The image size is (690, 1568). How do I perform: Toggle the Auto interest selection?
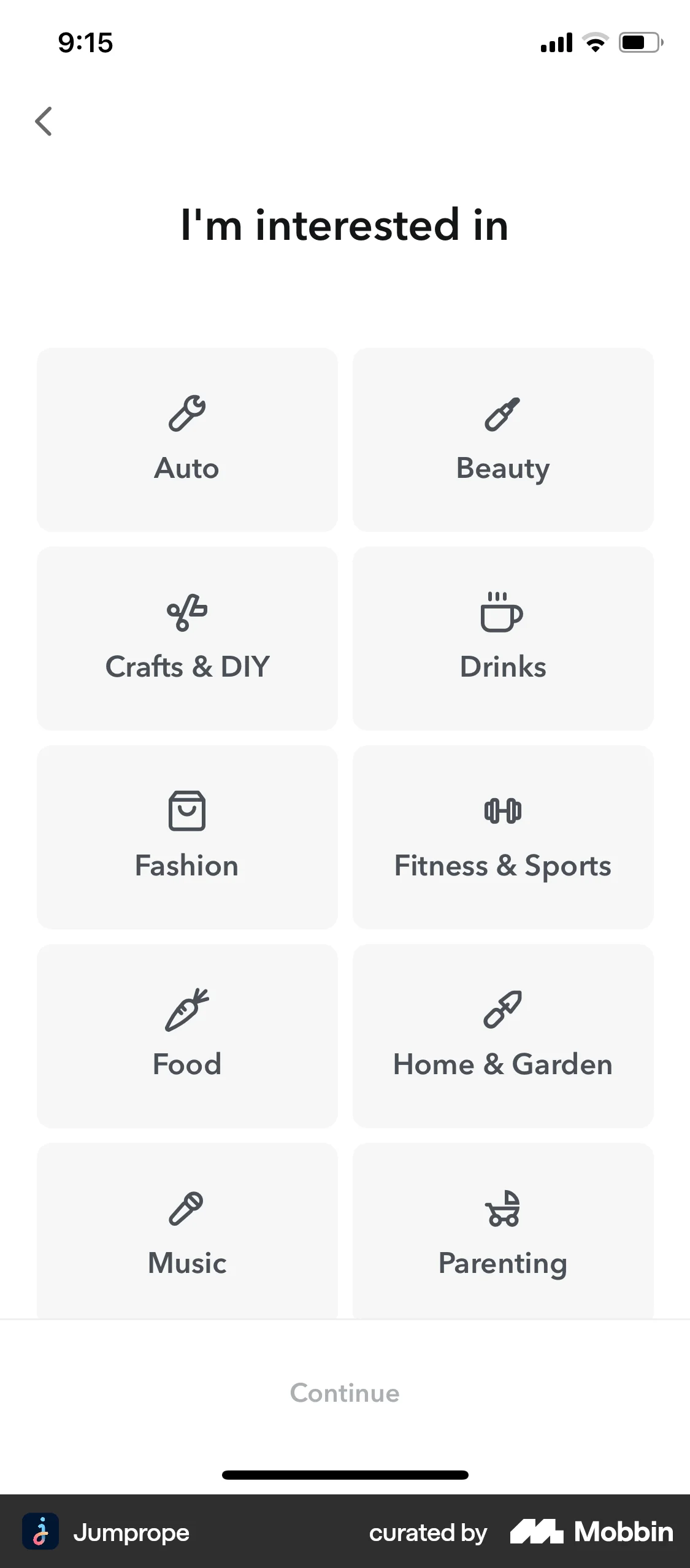pos(187,439)
